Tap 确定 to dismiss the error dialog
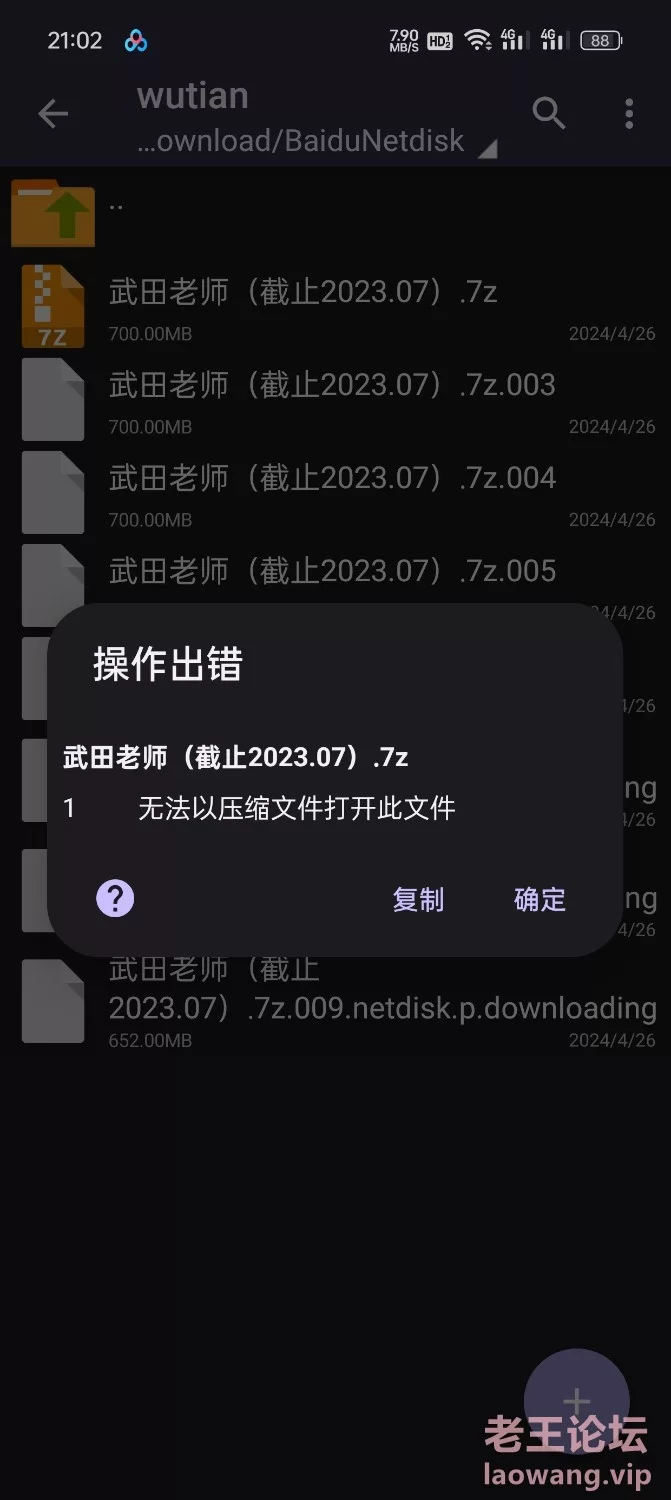671x1500 pixels. 539,899
